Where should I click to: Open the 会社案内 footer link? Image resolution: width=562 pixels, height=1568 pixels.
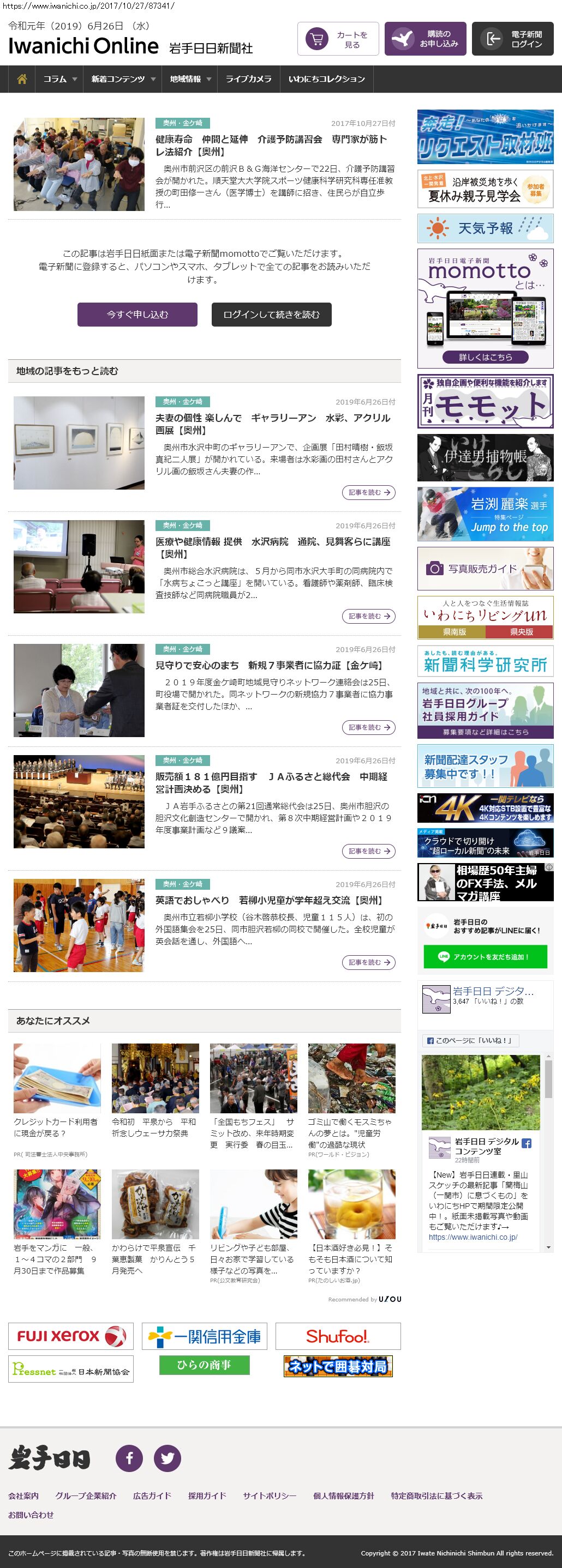click(23, 1496)
